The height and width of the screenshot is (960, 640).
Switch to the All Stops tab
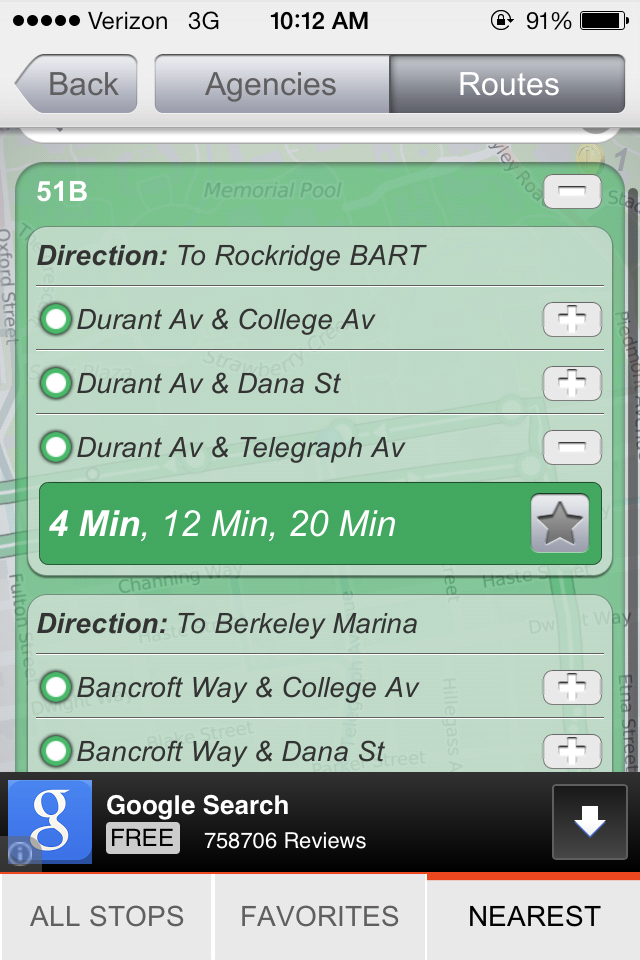point(107,916)
